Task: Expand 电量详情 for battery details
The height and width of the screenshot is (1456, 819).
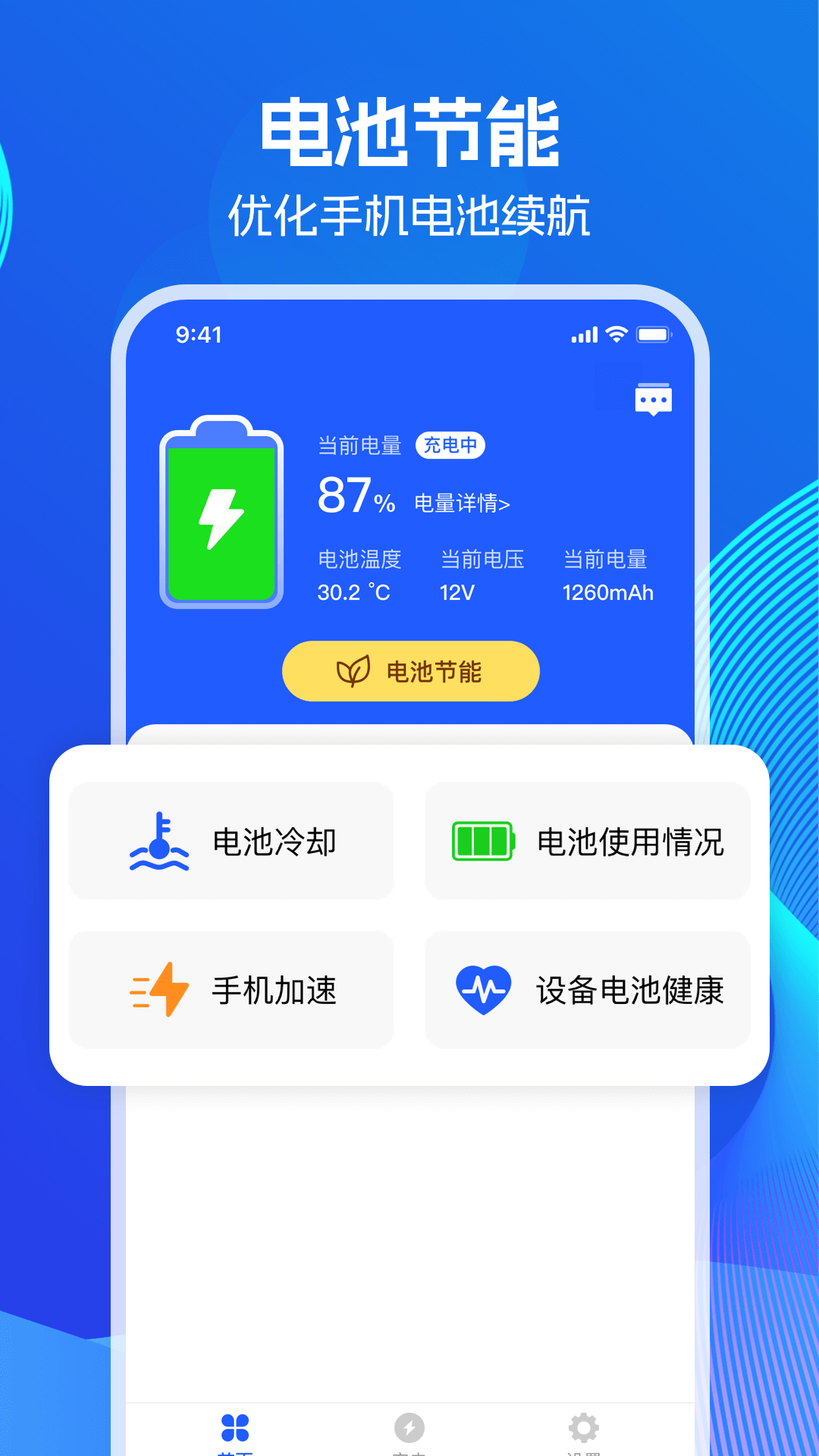Action: tap(463, 502)
